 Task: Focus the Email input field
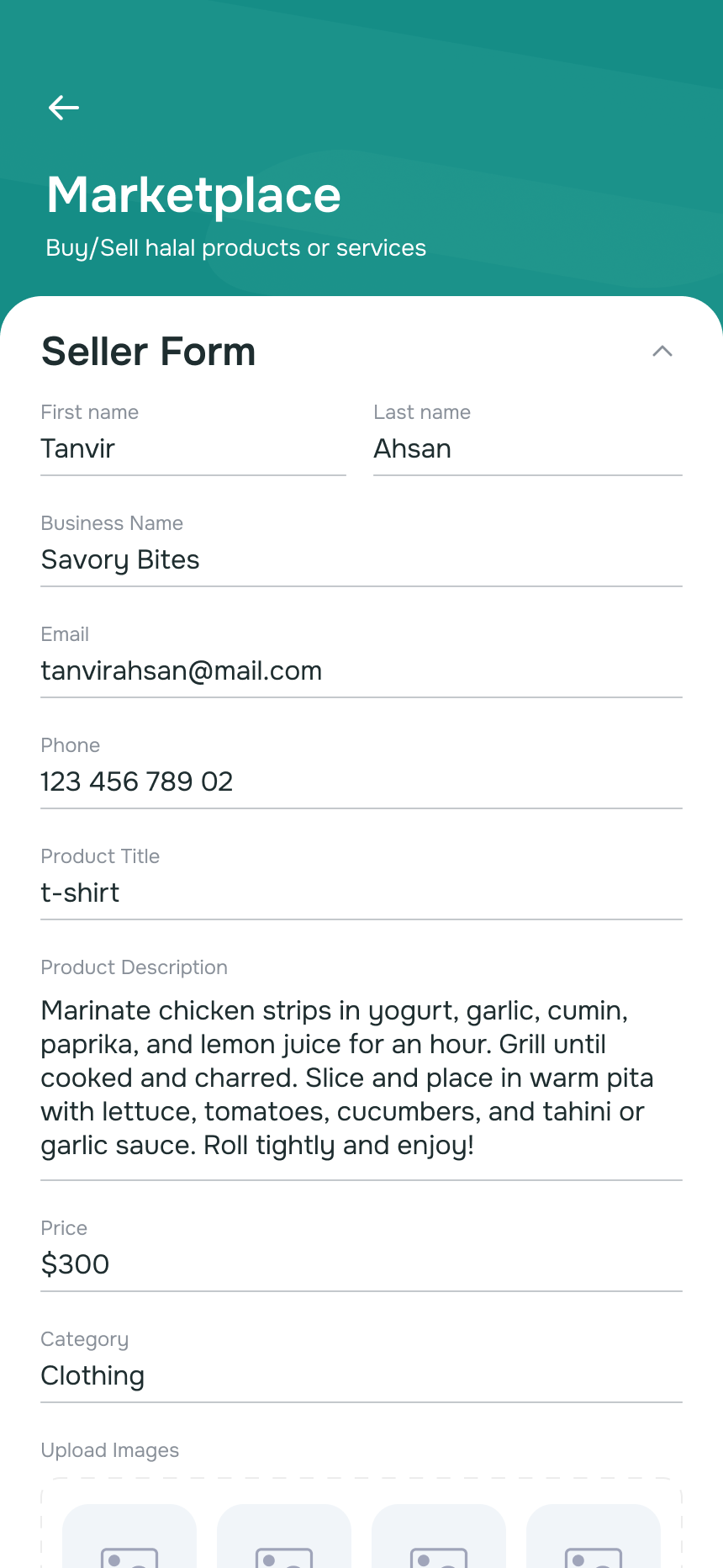pos(361,671)
